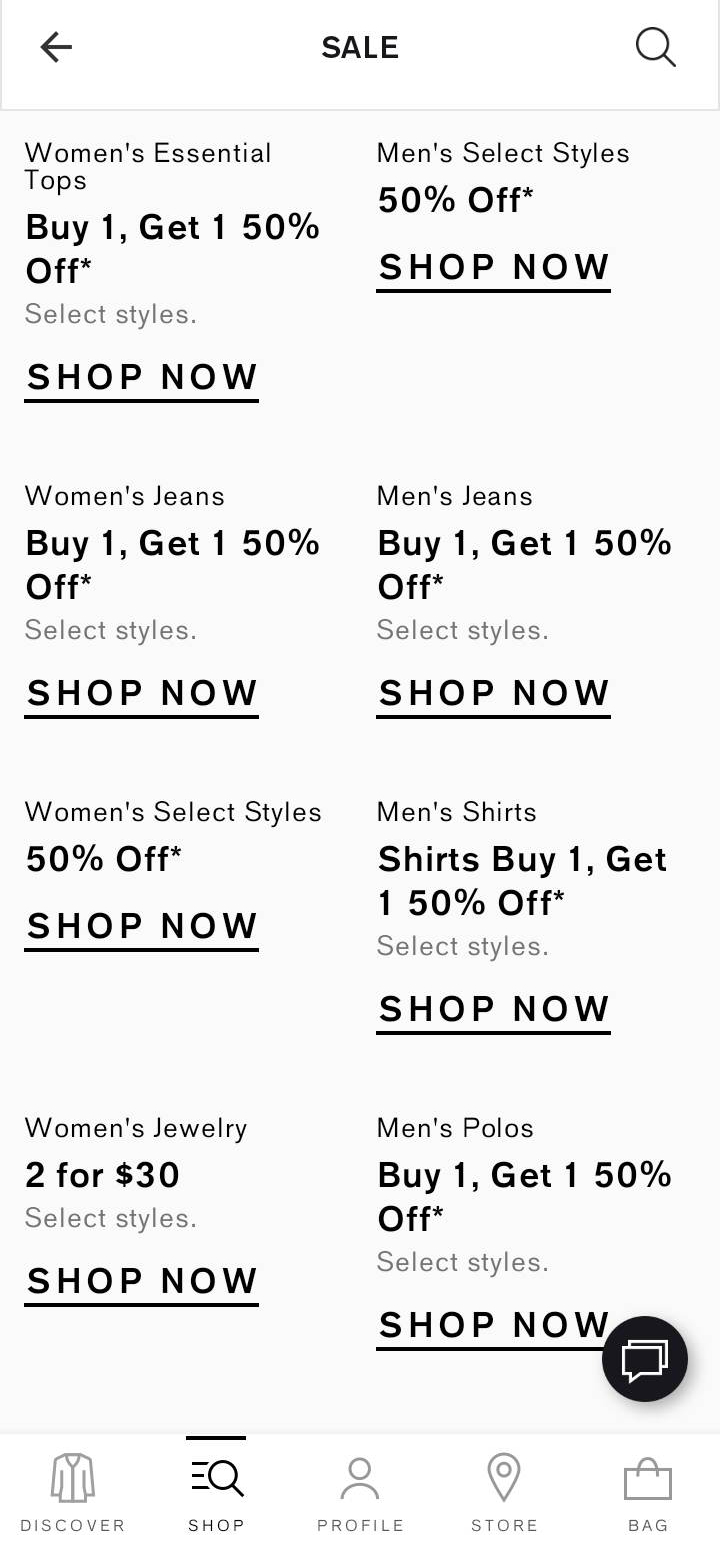
Task: Shop Men's Select Styles 50% off
Action: coord(493,267)
